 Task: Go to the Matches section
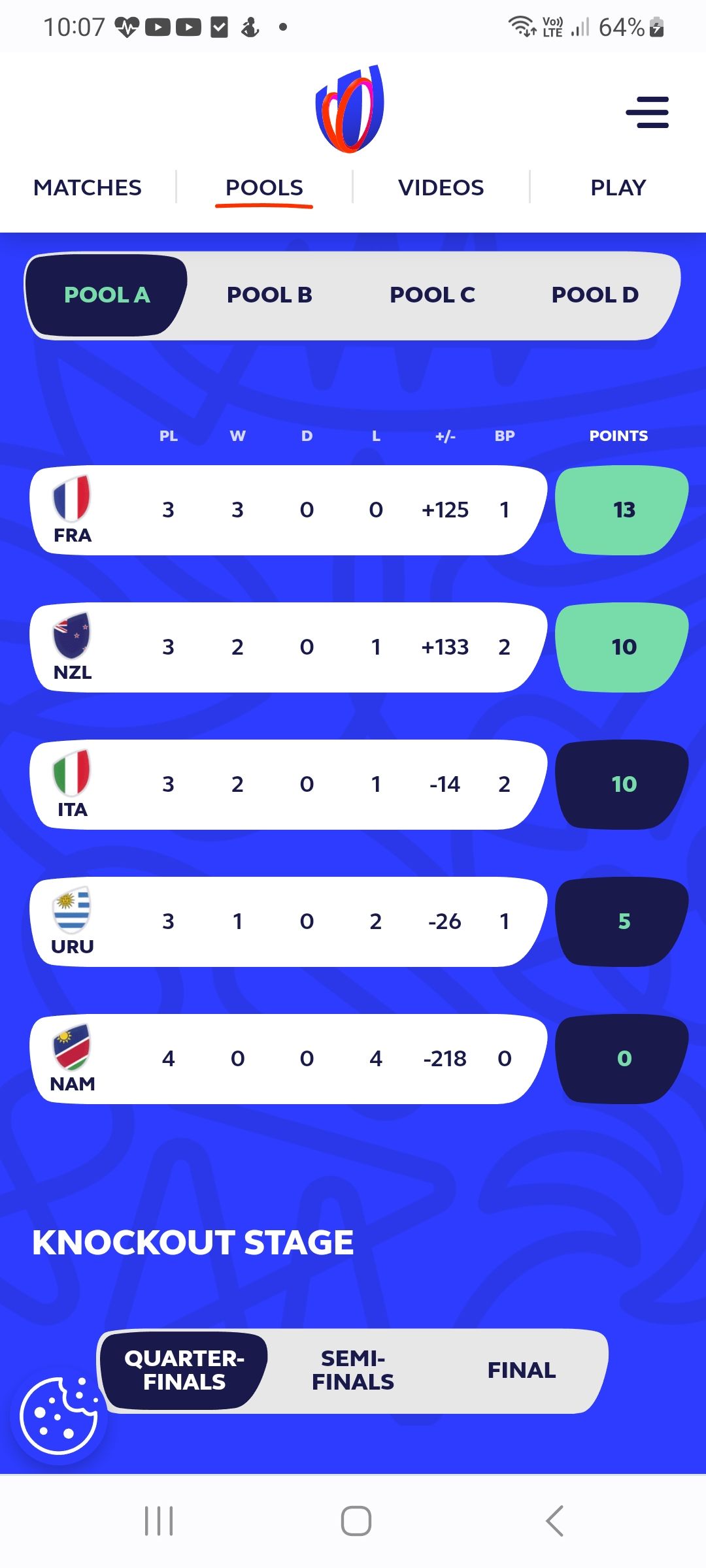coord(88,188)
